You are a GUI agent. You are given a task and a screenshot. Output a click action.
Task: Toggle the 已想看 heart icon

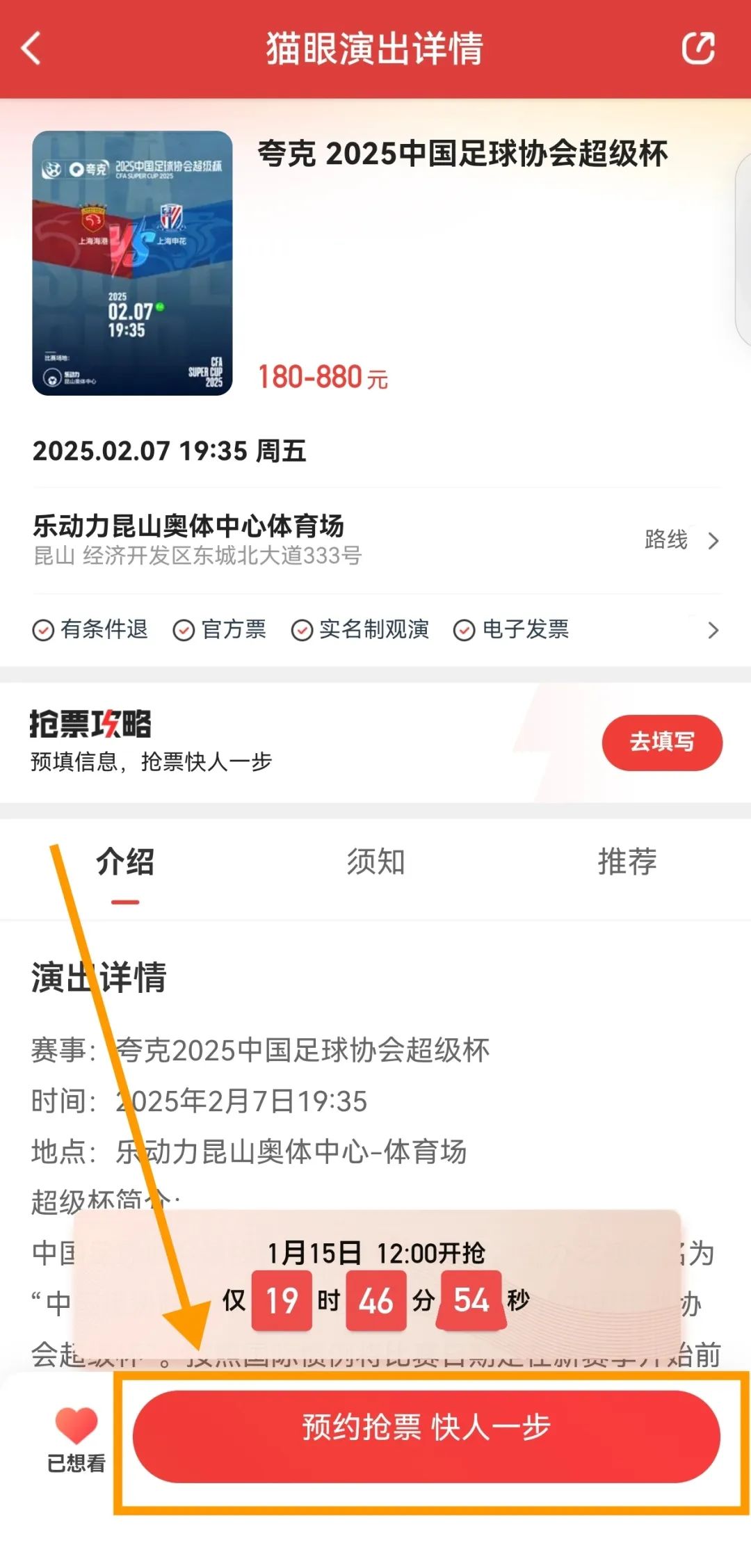pos(76,1424)
